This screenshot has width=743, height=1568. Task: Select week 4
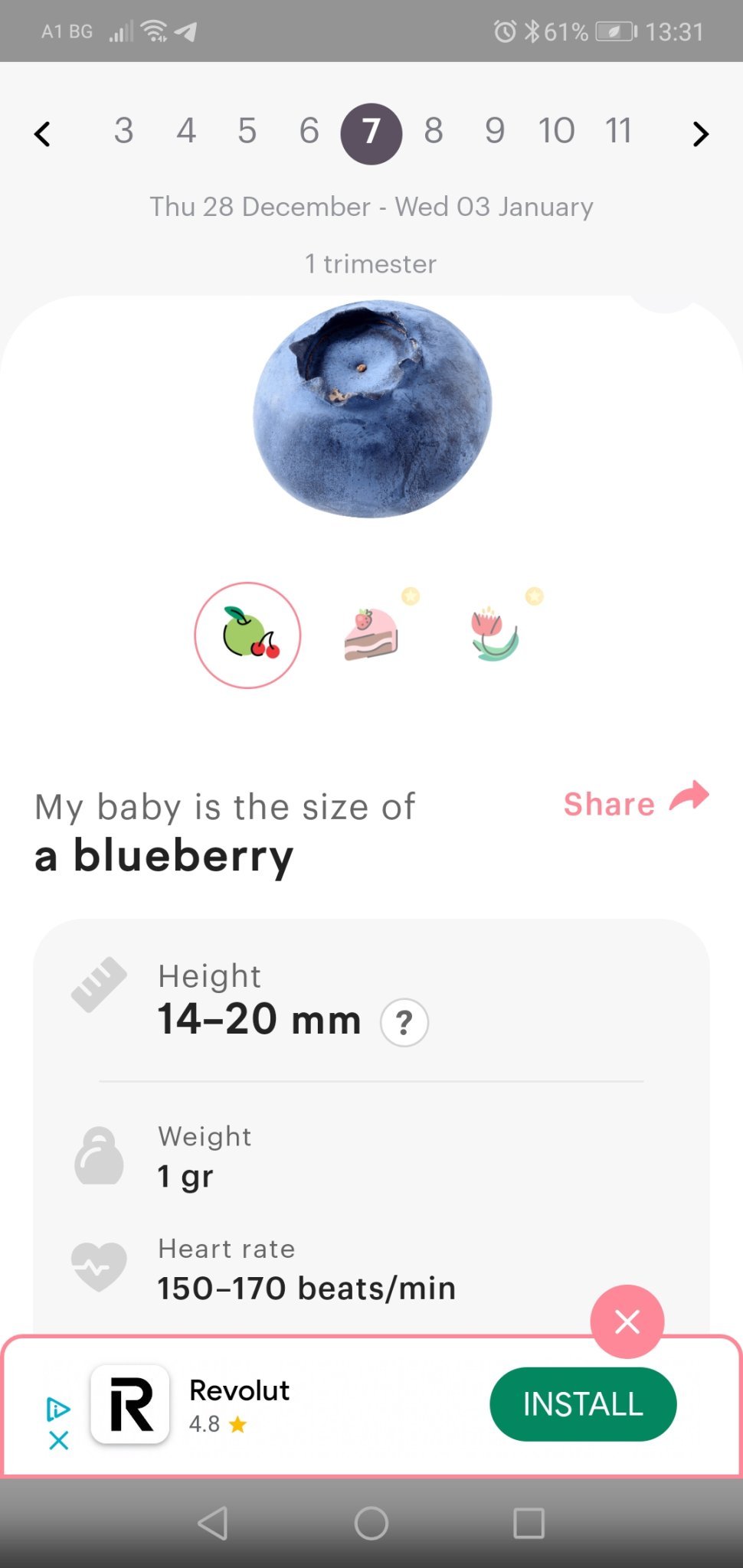(x=186, y=131)
